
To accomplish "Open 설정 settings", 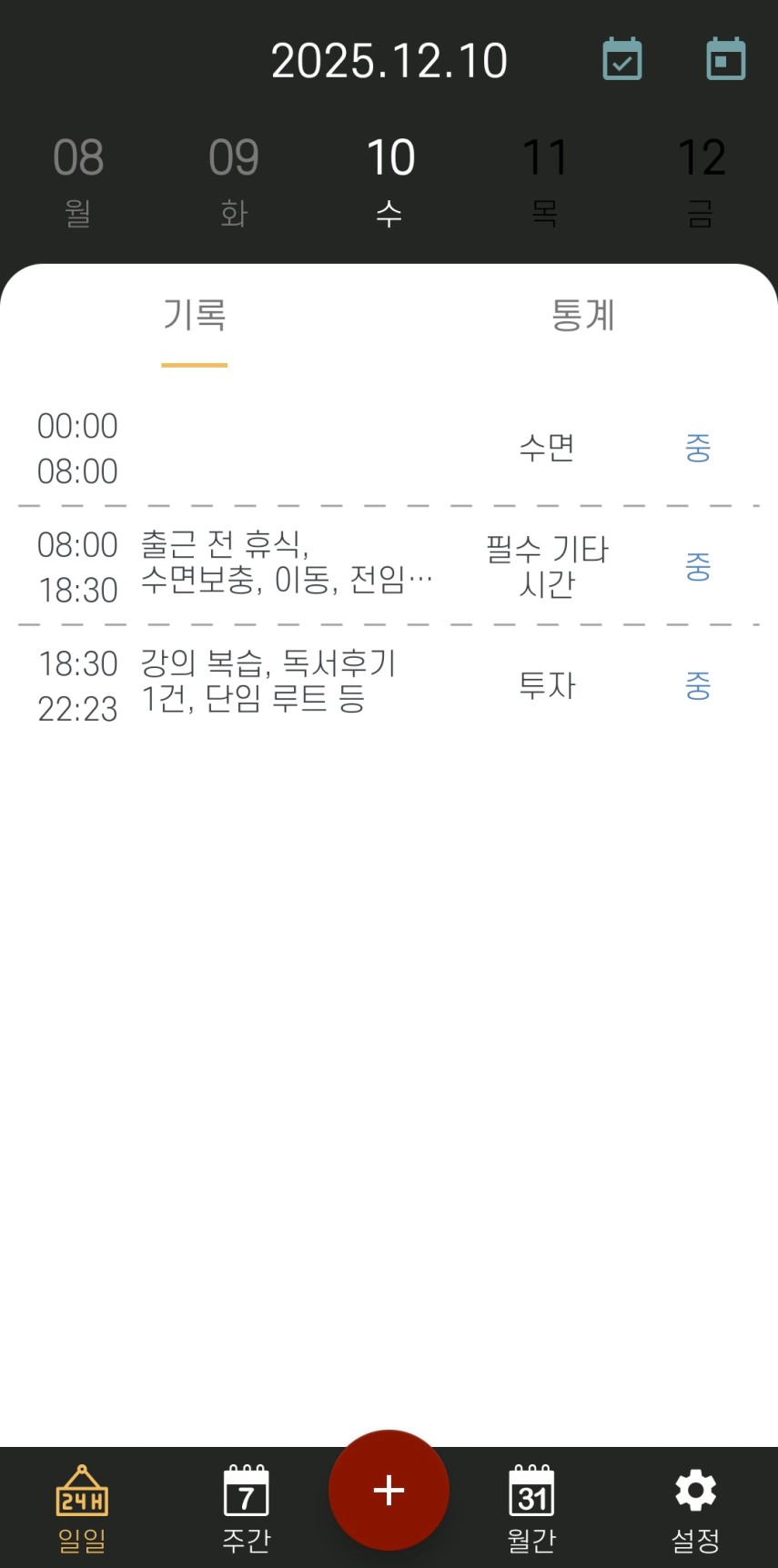I will pos(696,1508).
